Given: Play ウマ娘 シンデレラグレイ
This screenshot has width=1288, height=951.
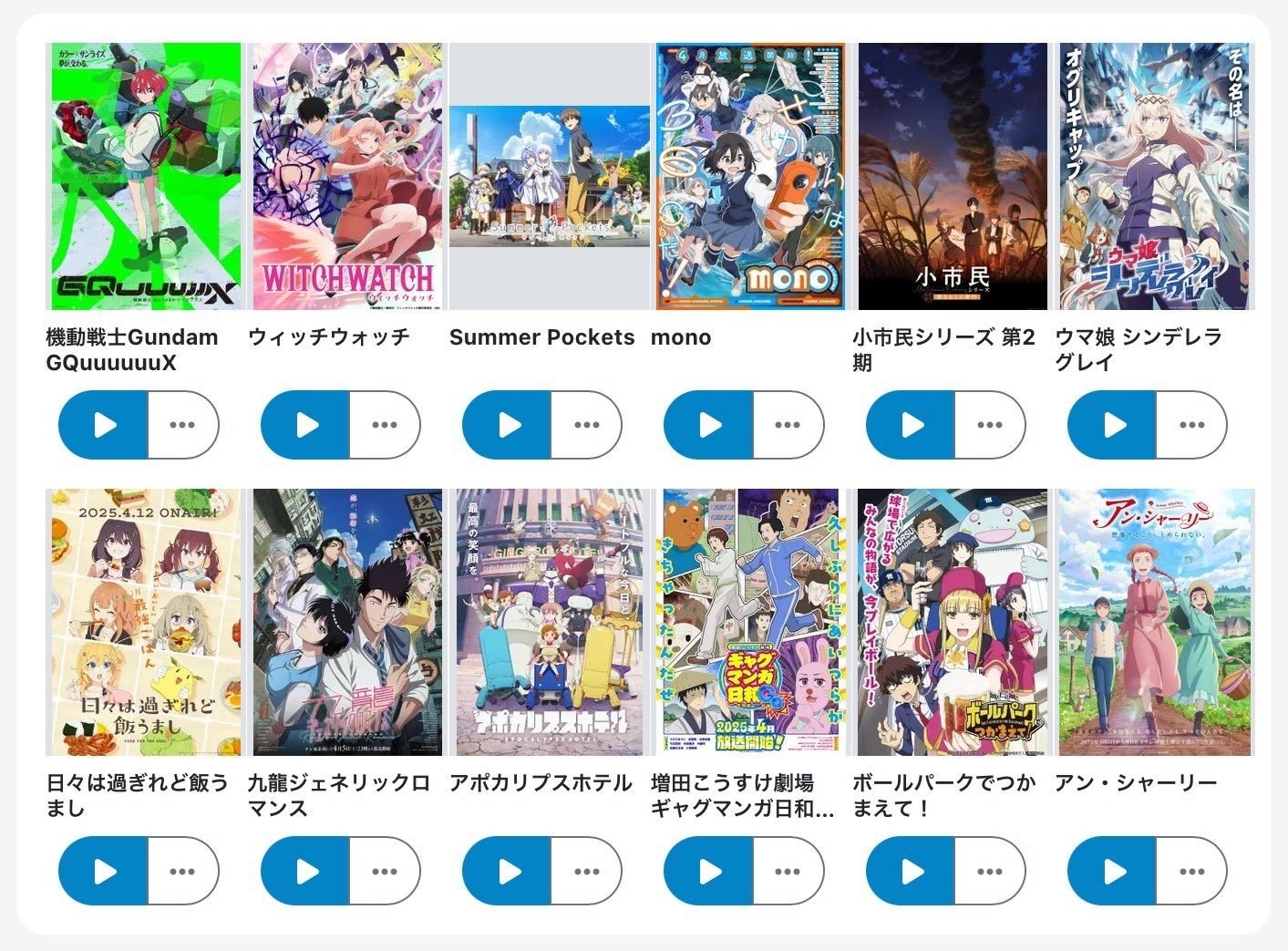Looking at the screenshot, I should click(x=1113, y=425).
